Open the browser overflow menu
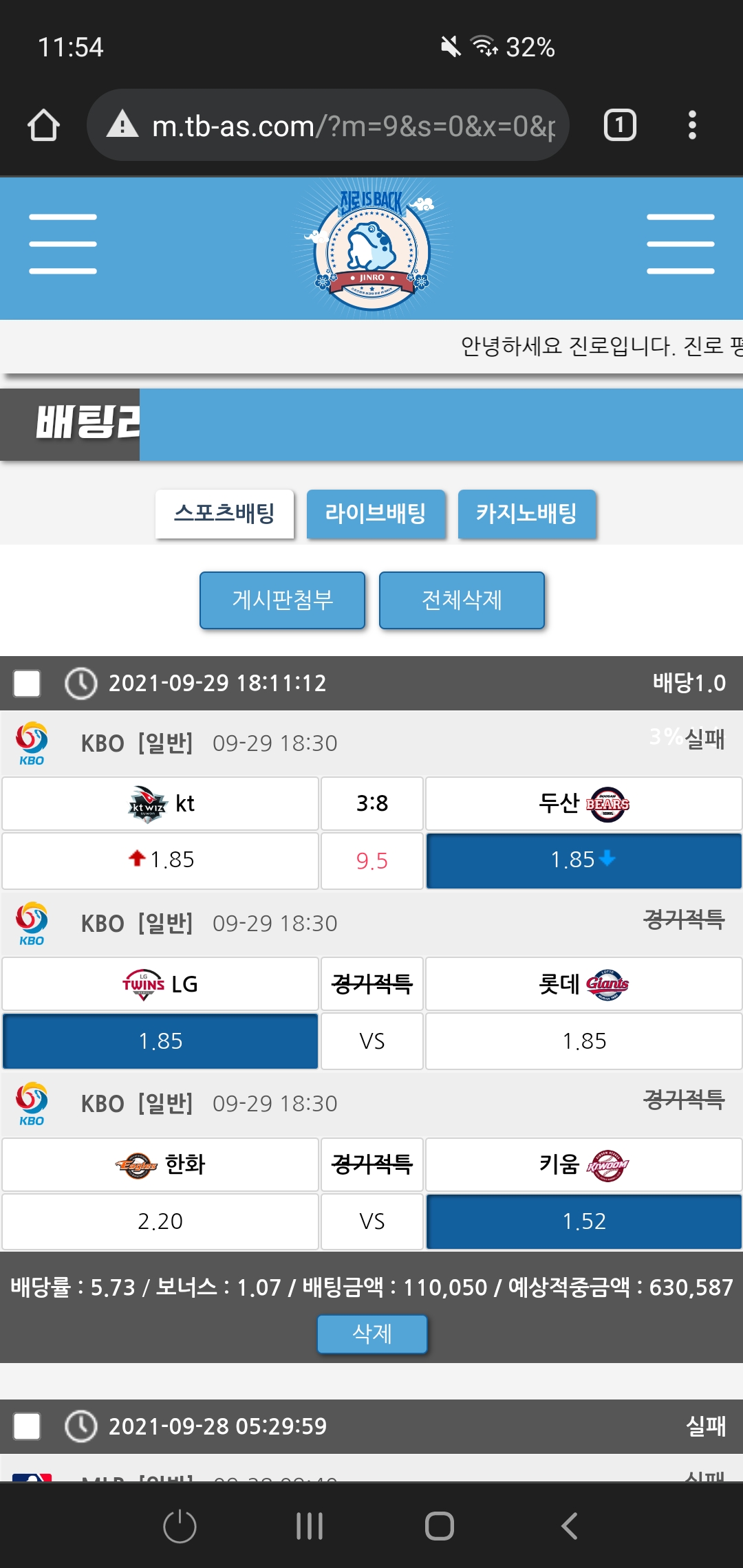Image resolution: width=743 pixels, height=1568 pixels. click(x=692, y=125)
